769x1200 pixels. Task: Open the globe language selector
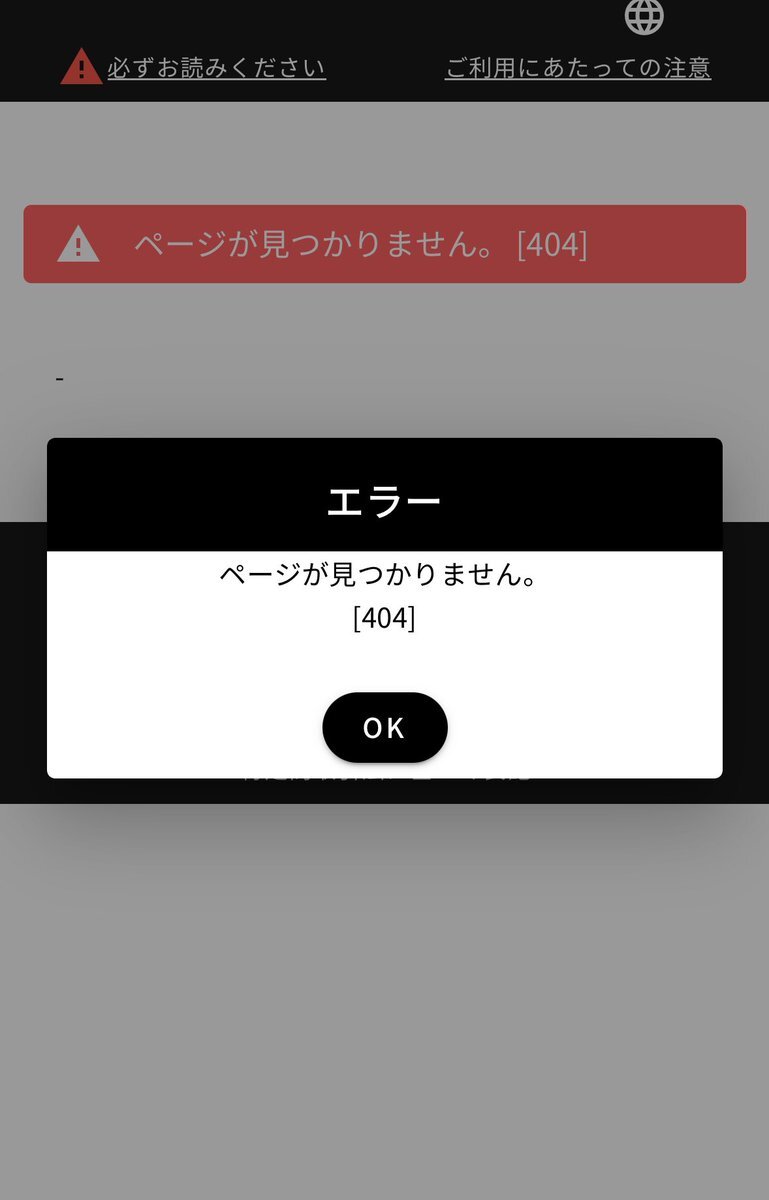click(644, 15)
